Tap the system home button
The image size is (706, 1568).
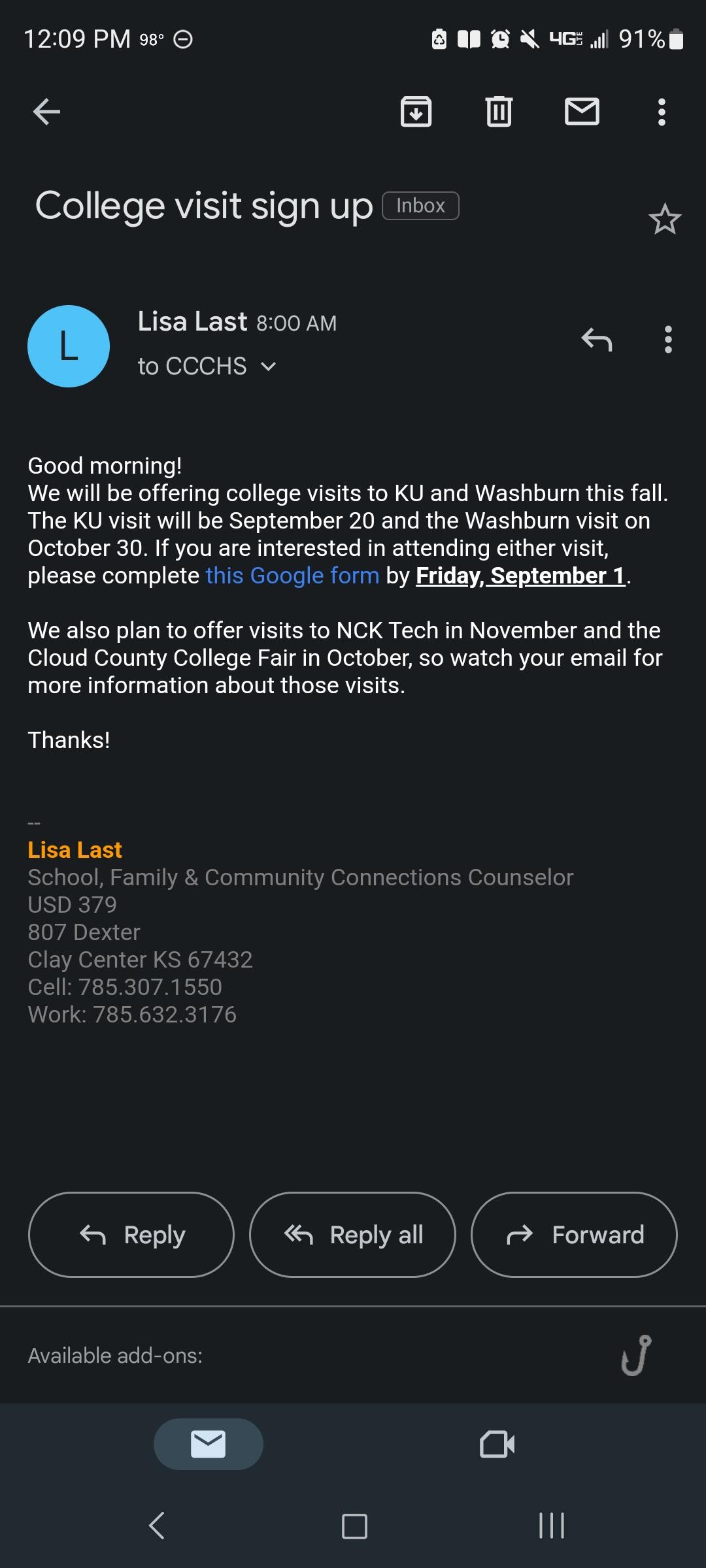click(354, 1526)
